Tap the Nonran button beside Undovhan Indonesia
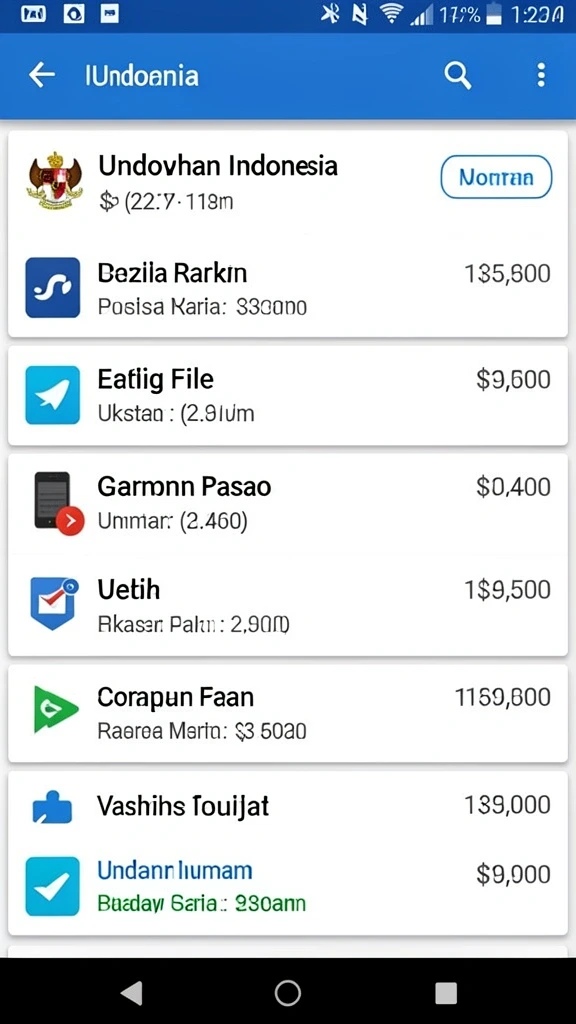 496,177
